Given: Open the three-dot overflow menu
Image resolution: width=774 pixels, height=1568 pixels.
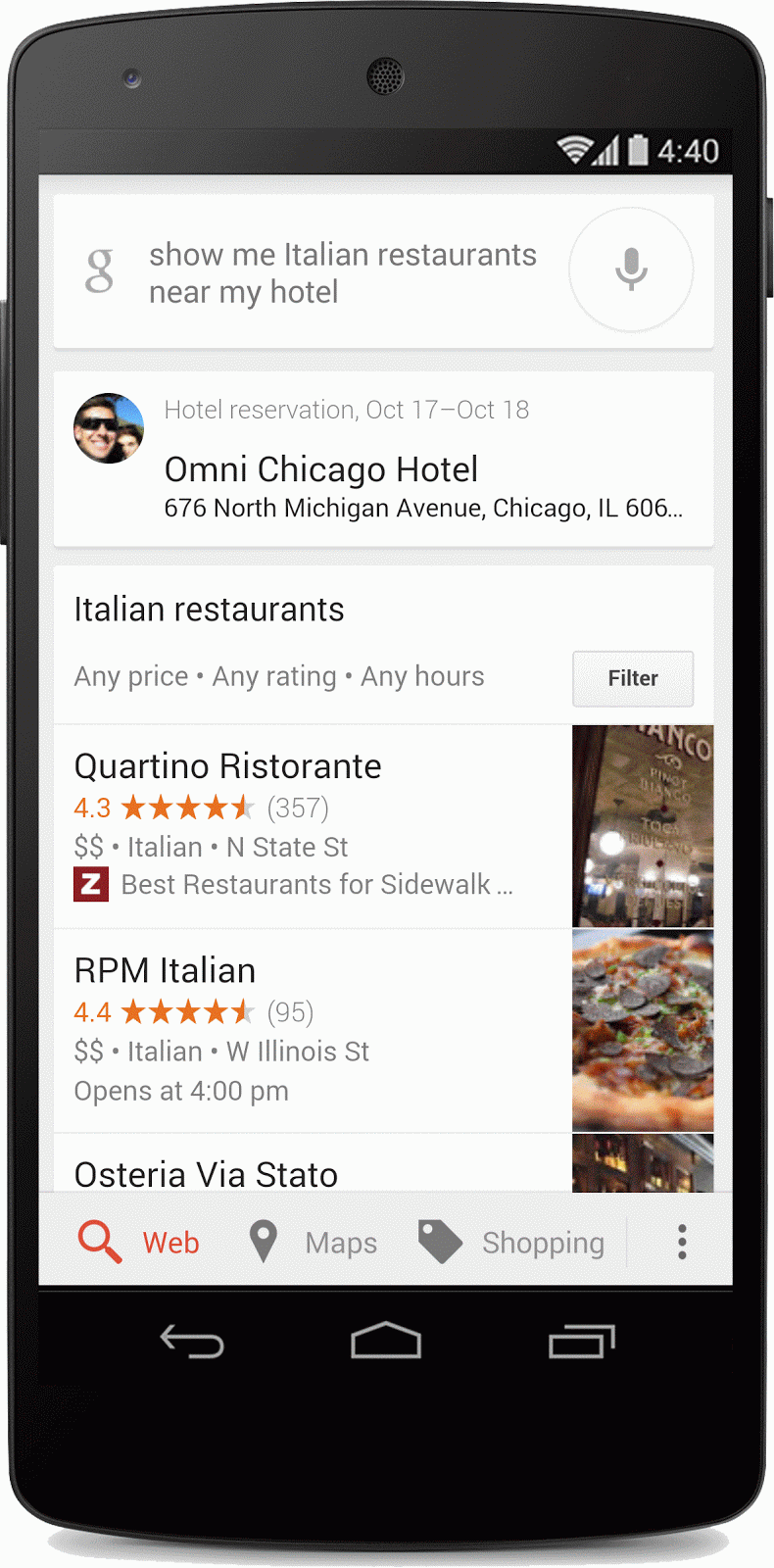Looking at the screenshot, I should [x=682, y=1242].
